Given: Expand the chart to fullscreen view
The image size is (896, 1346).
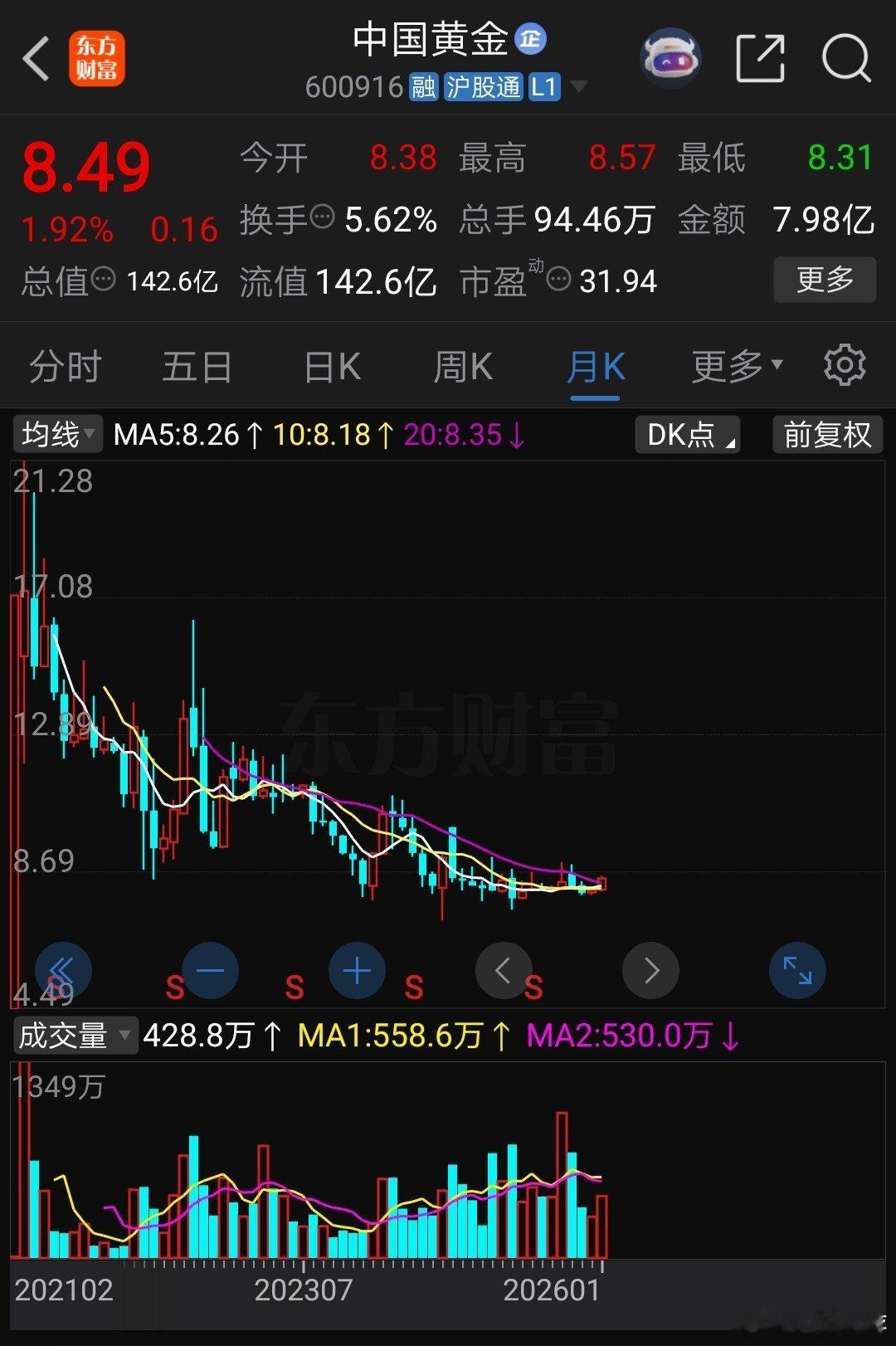Looking at the screenshot, I should point(796,970).
